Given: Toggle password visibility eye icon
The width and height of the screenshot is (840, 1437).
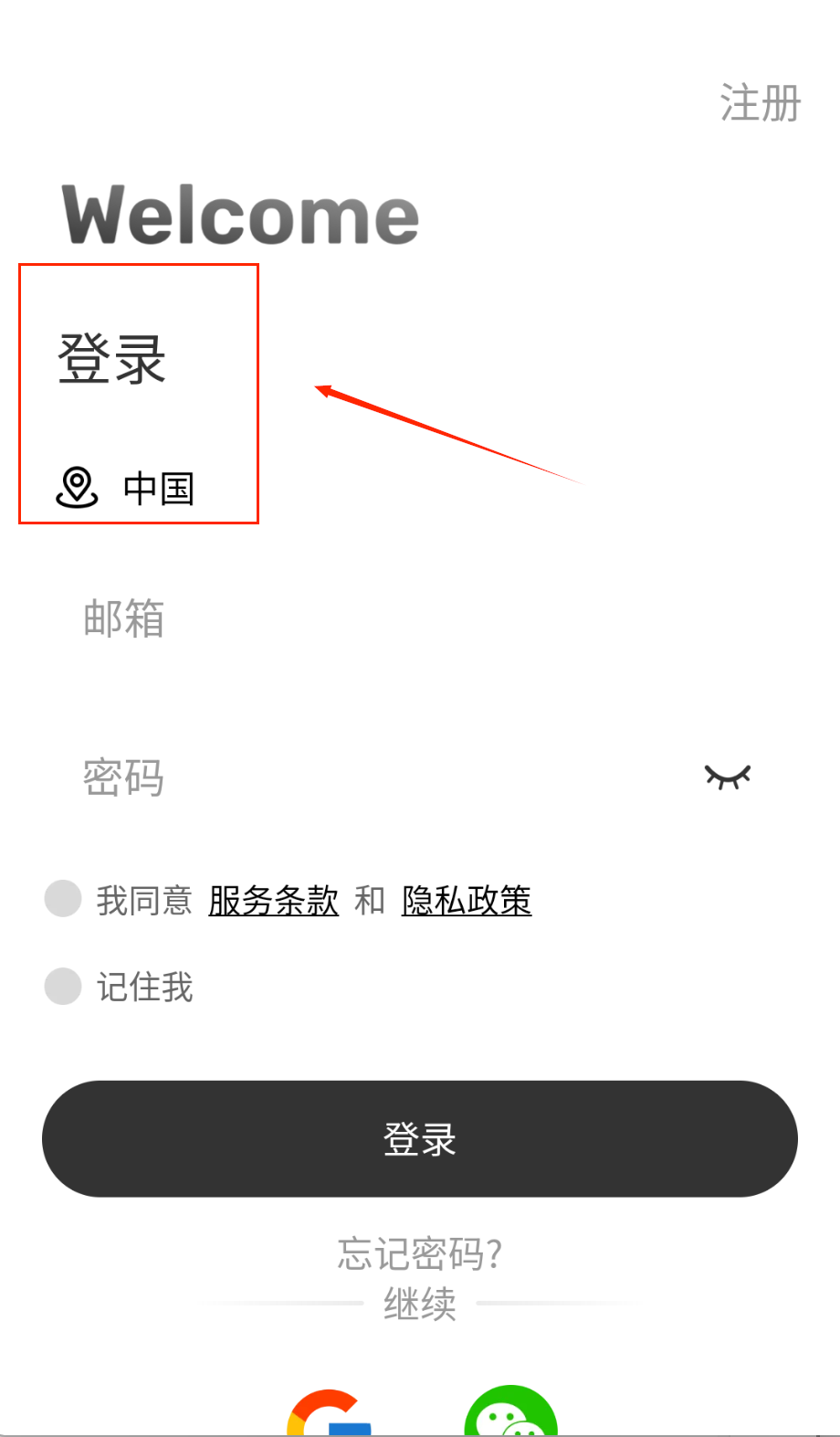Looking at the screenshot, I should 728,777.
